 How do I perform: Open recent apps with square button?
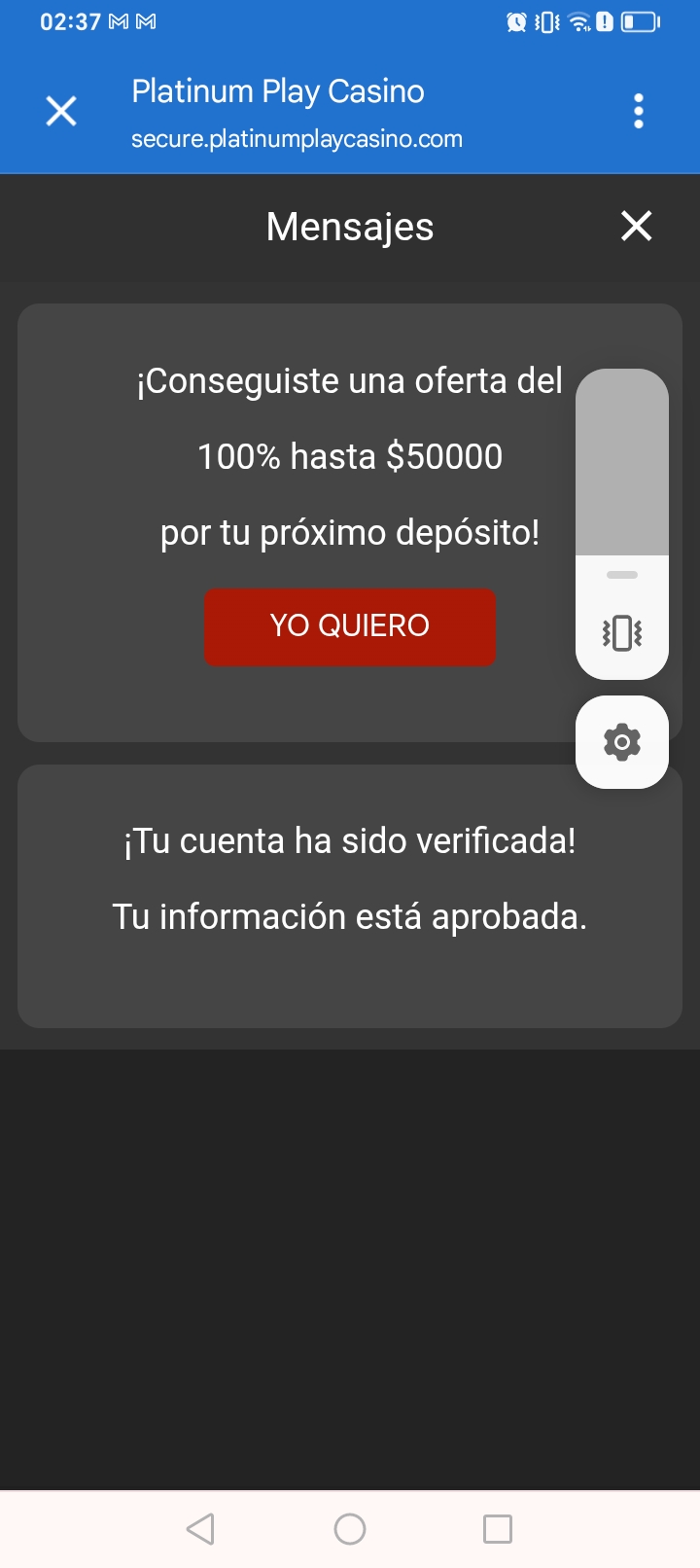(498, 1528)
